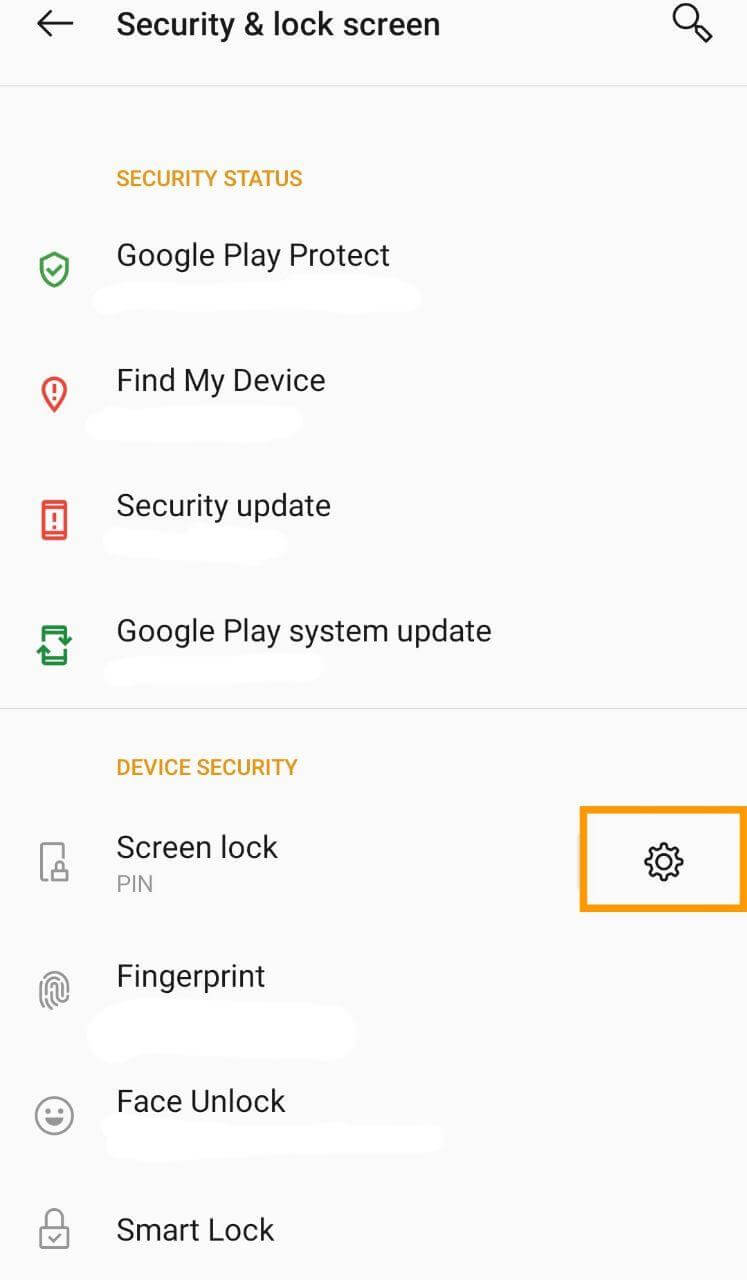View Security update details
Screen dimensions: 747x1280
373,520
